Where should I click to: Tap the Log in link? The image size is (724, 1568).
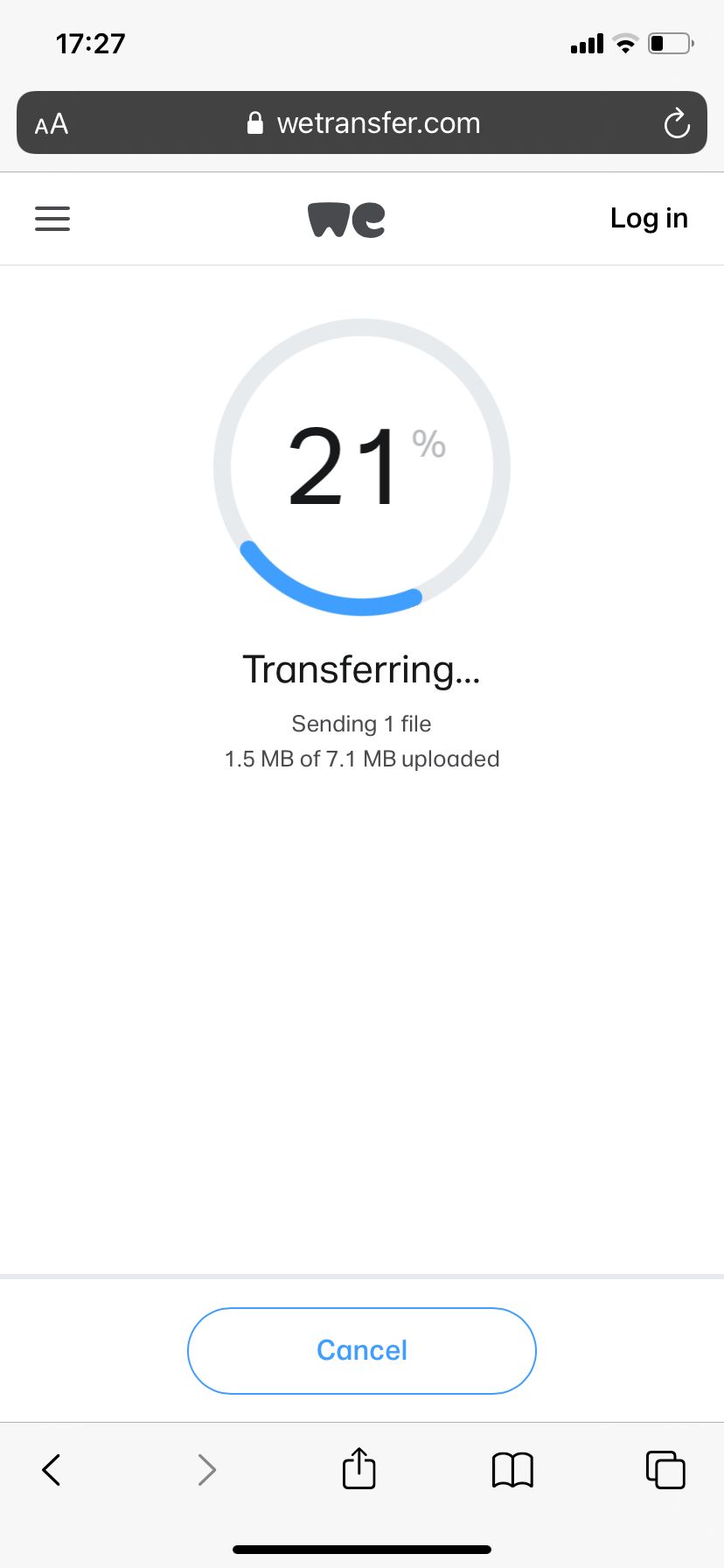tap(649, 219)
